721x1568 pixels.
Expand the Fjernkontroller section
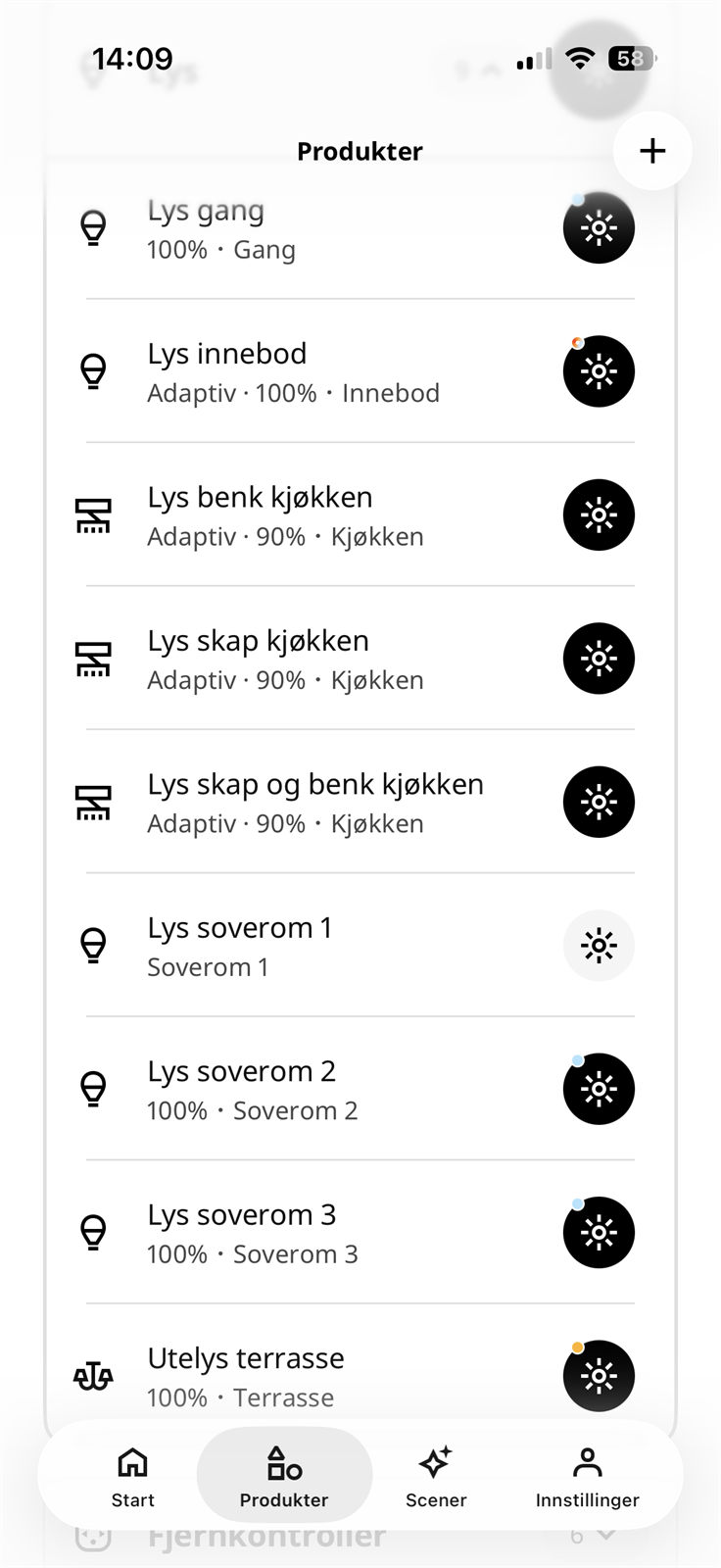click(605, 1535)
